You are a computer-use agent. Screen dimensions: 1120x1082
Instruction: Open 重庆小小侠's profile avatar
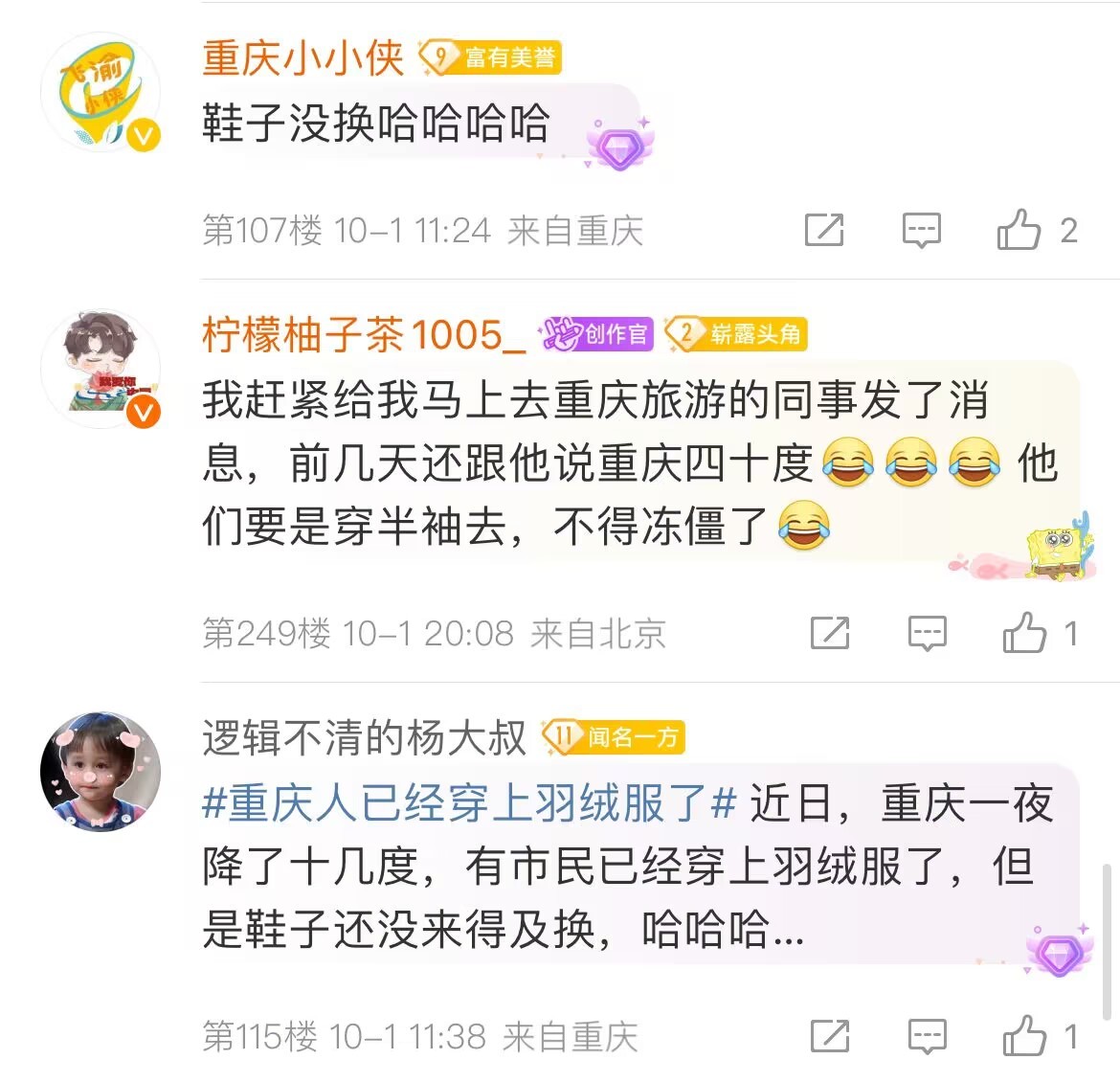click(x=100, y=93)
